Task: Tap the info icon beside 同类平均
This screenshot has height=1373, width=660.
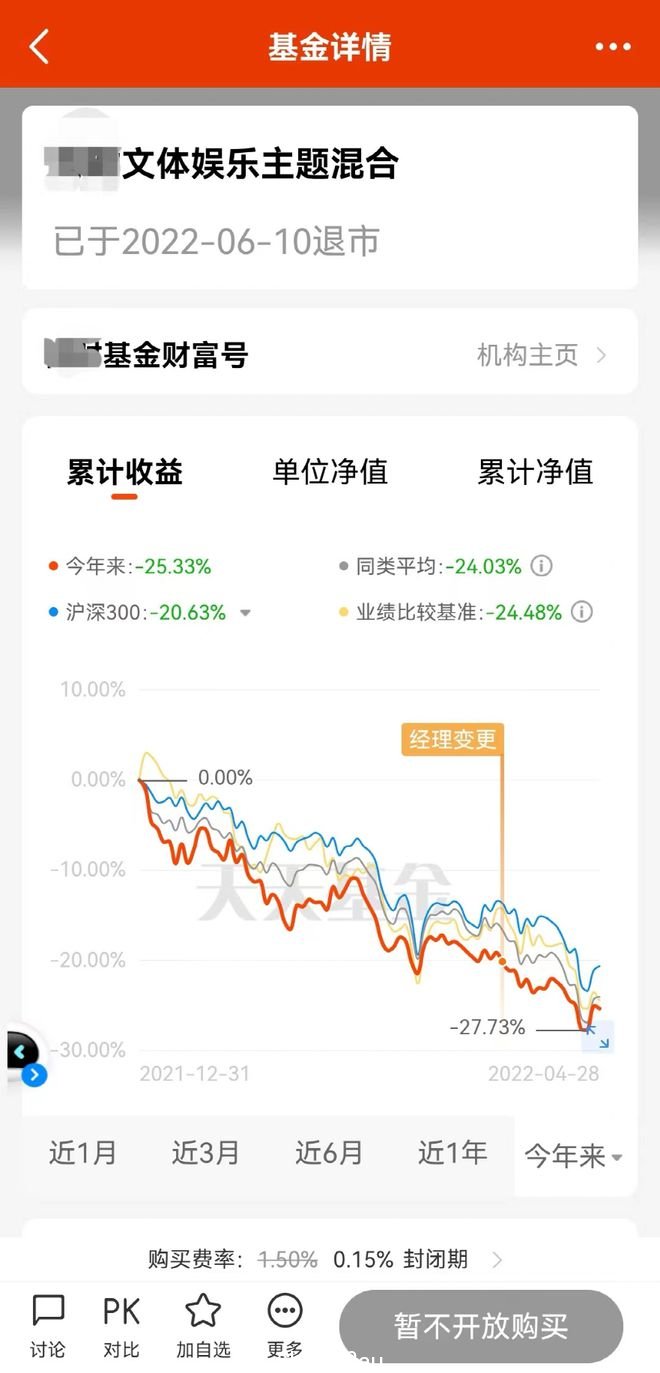Action: (541, 566)
